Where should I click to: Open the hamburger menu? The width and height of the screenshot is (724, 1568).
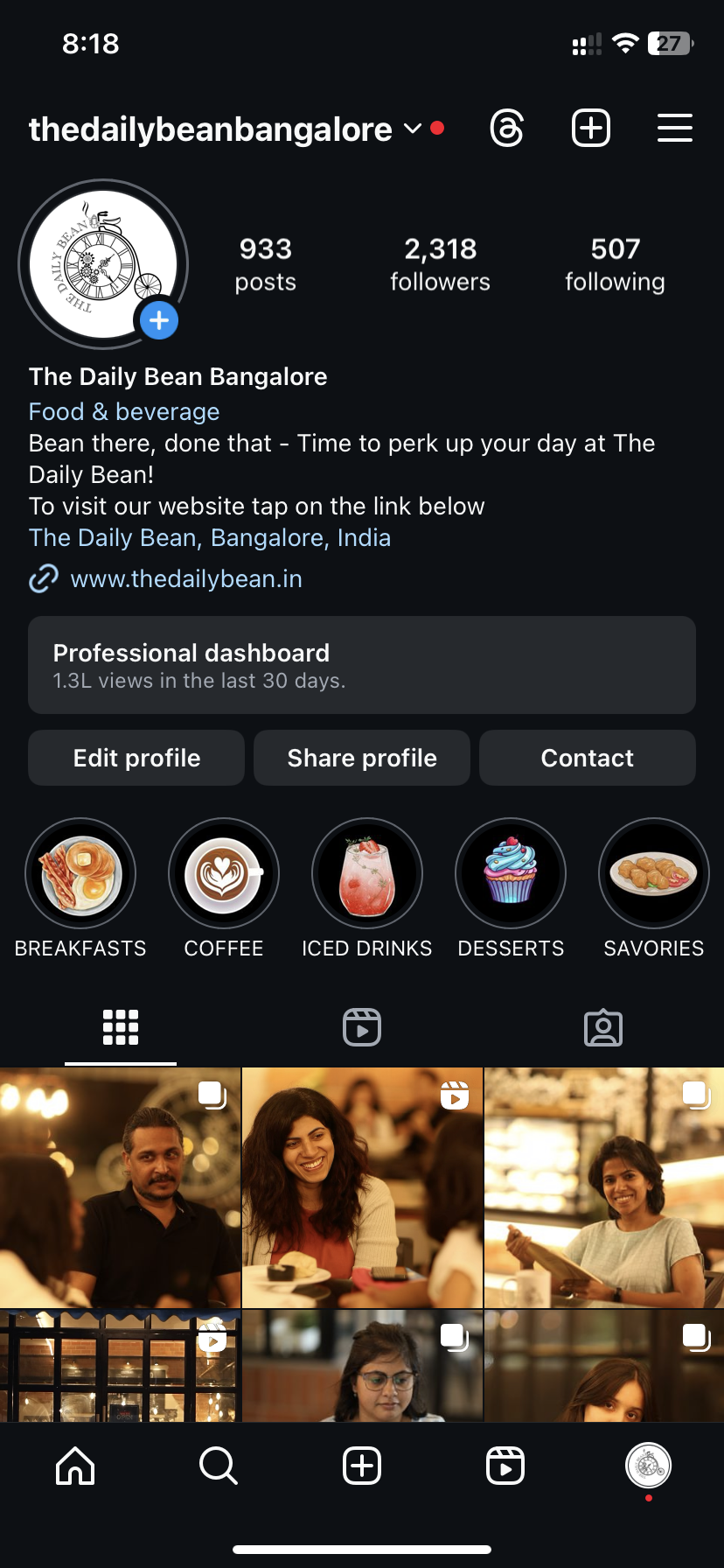click(x=674, y=129)
